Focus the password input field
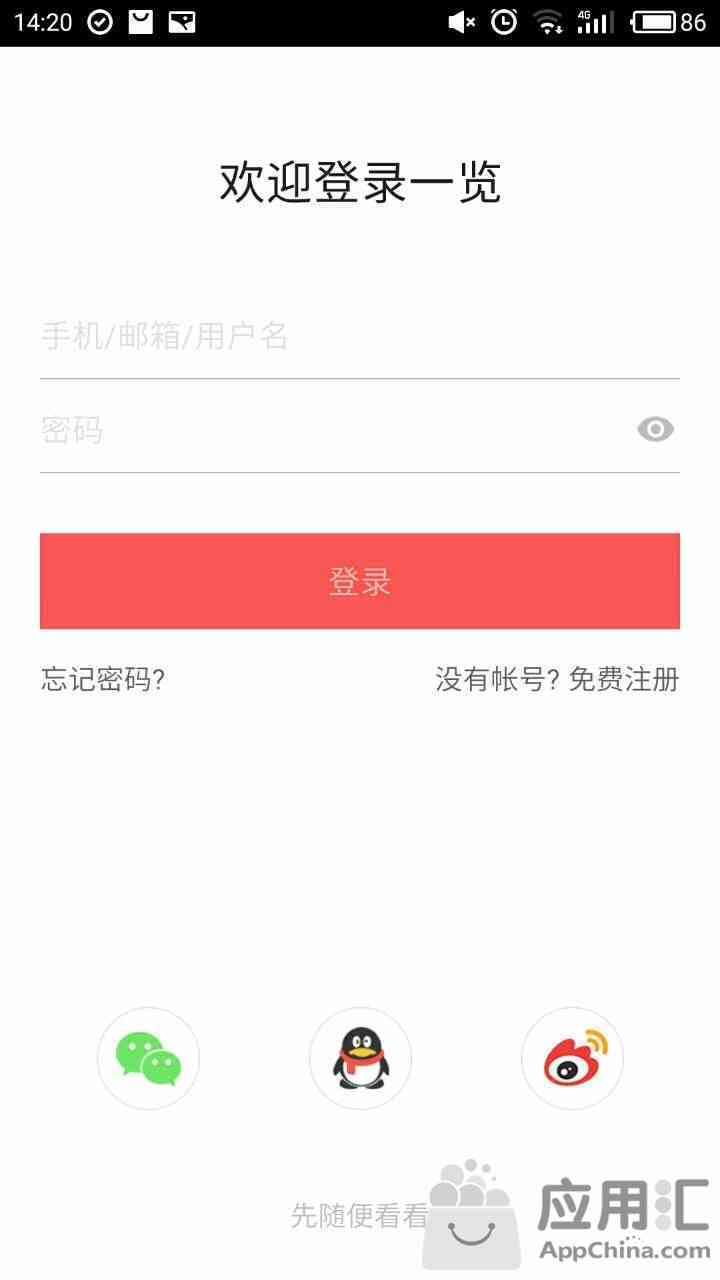The image size is (720, 1280). [335, 430]
